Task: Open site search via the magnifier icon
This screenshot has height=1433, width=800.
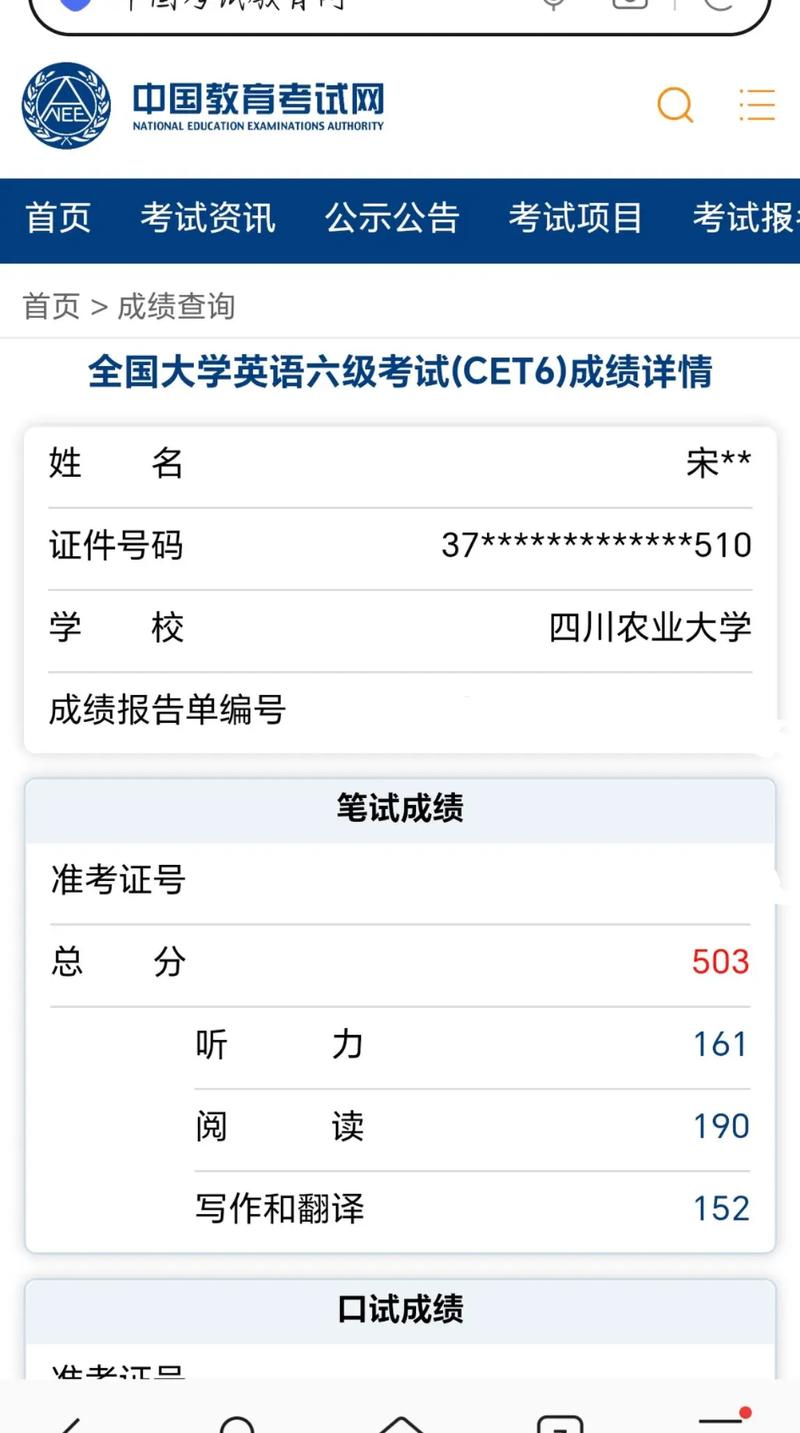Action: 675,106
